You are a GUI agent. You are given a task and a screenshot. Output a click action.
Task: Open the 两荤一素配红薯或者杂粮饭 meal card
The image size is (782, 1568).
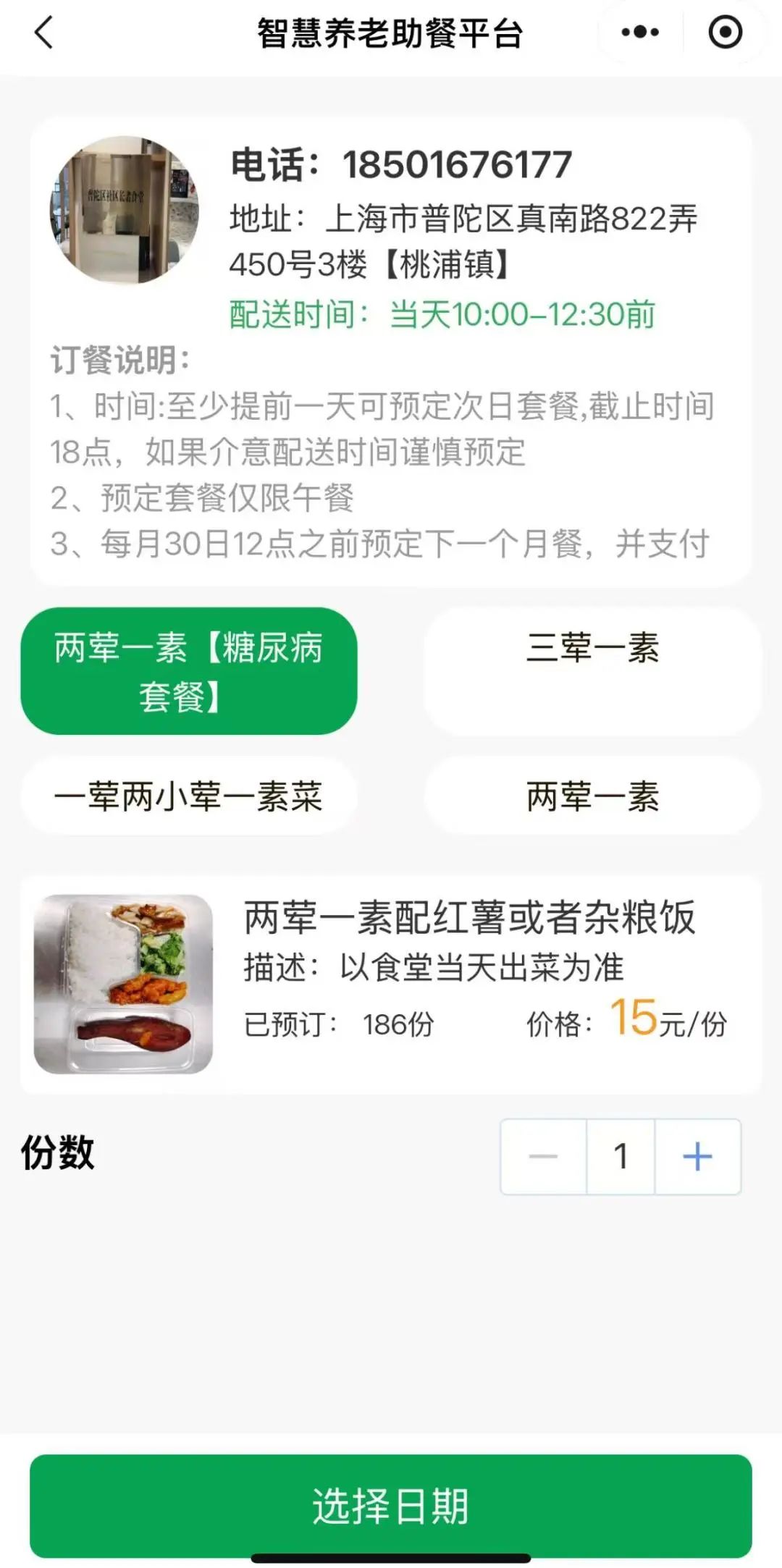pos(391,985)
